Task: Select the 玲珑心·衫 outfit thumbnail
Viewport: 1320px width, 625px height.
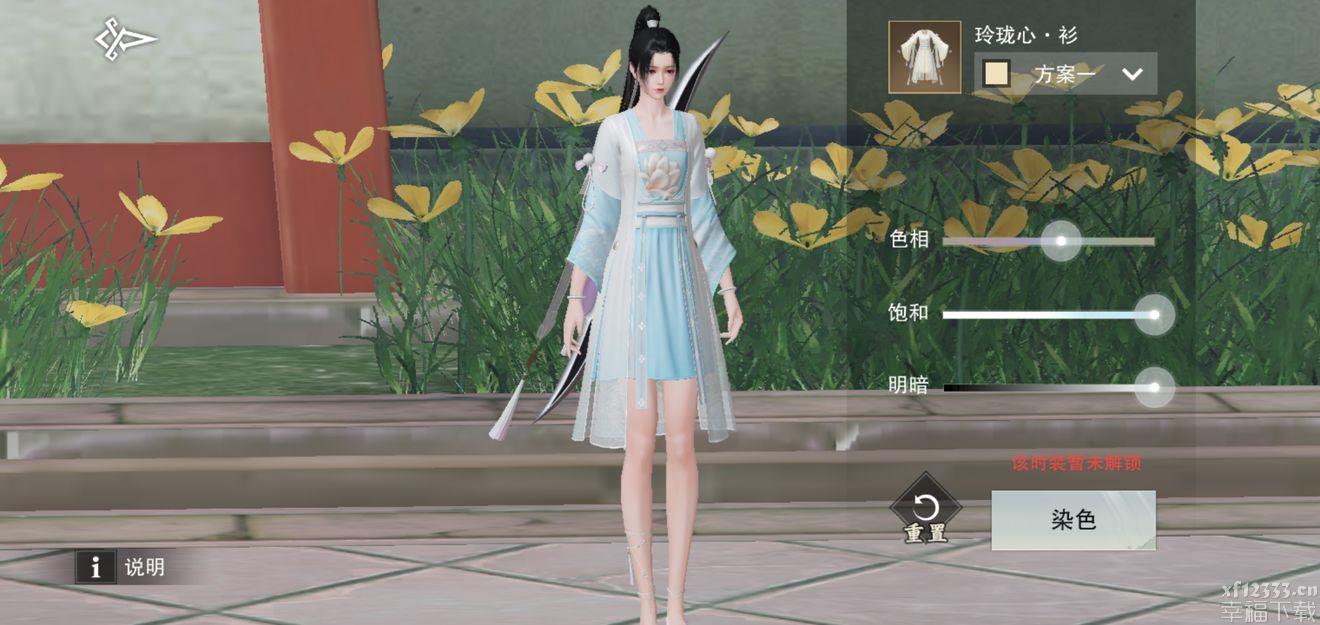Action: [925, 57]
